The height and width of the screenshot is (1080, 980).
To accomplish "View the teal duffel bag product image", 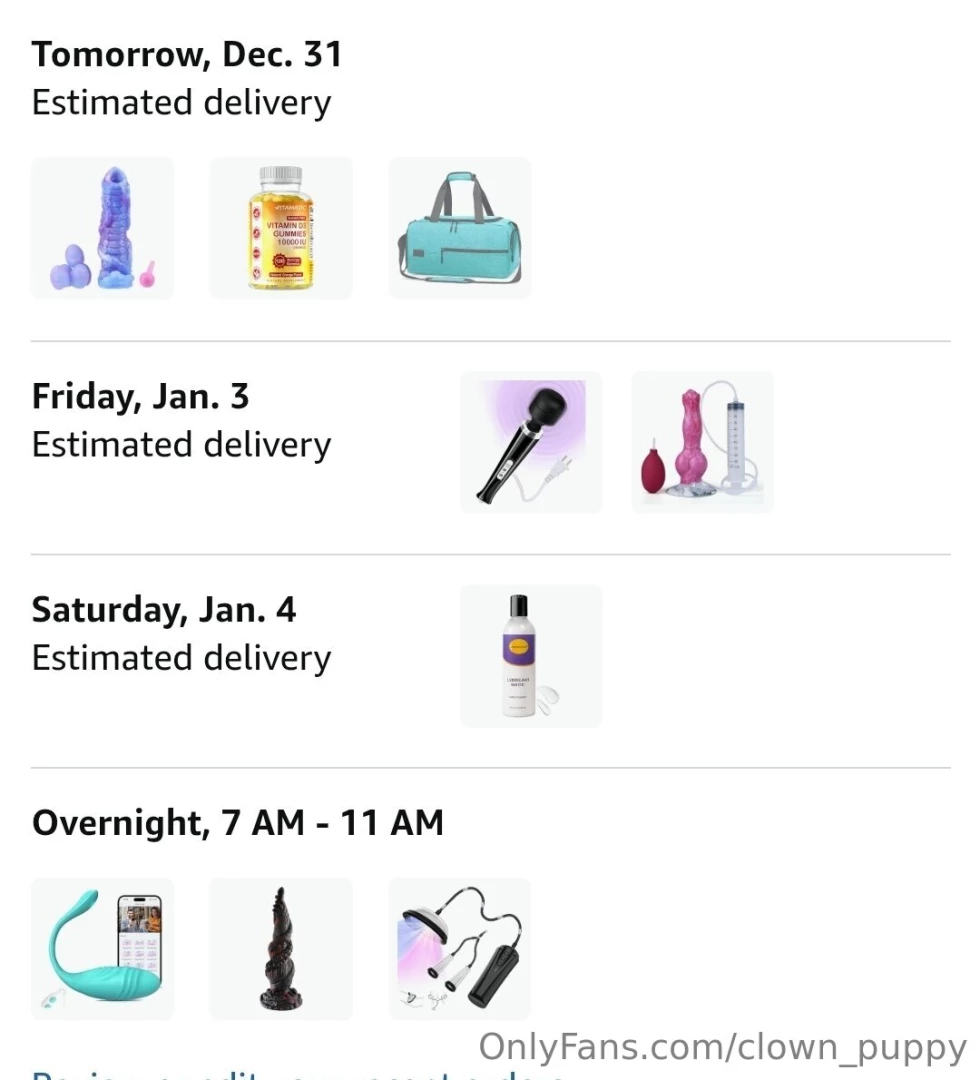I will coord(459,228).
